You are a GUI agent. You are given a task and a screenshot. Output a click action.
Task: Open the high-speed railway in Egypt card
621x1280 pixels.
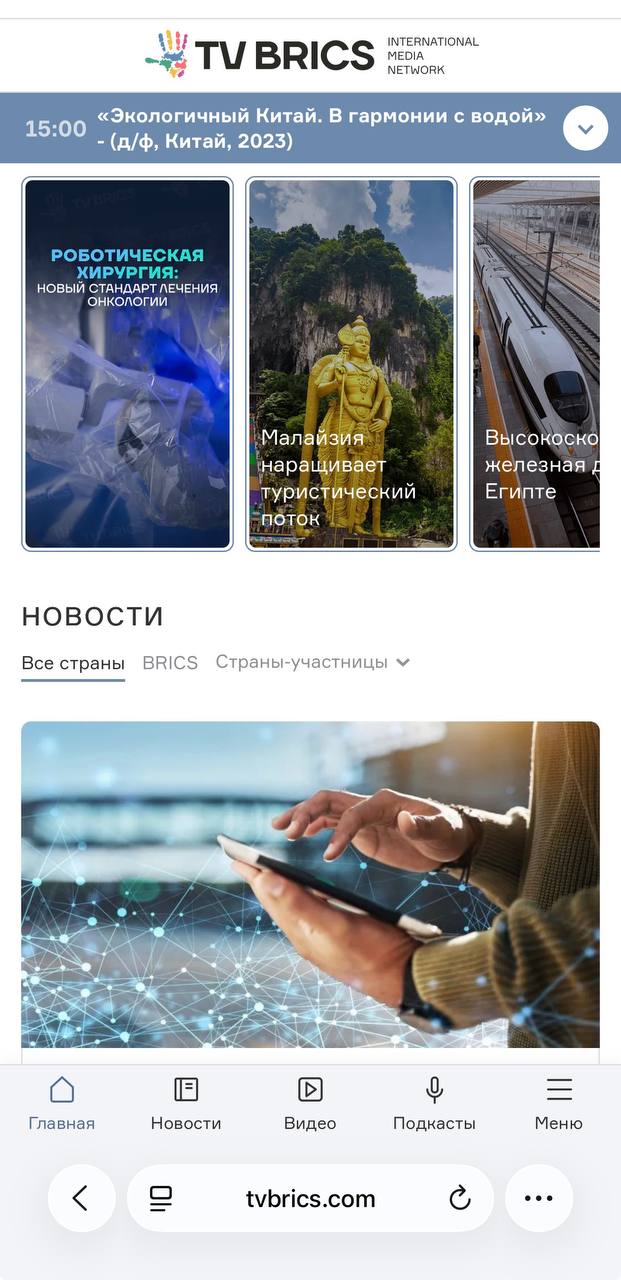click(x=536, y=364)
